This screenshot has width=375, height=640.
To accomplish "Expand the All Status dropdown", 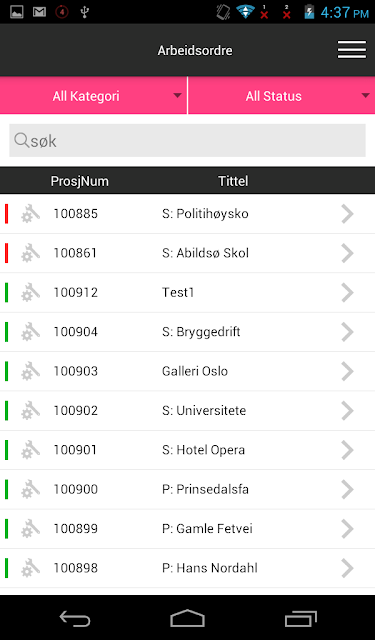I will pos(282,96).
